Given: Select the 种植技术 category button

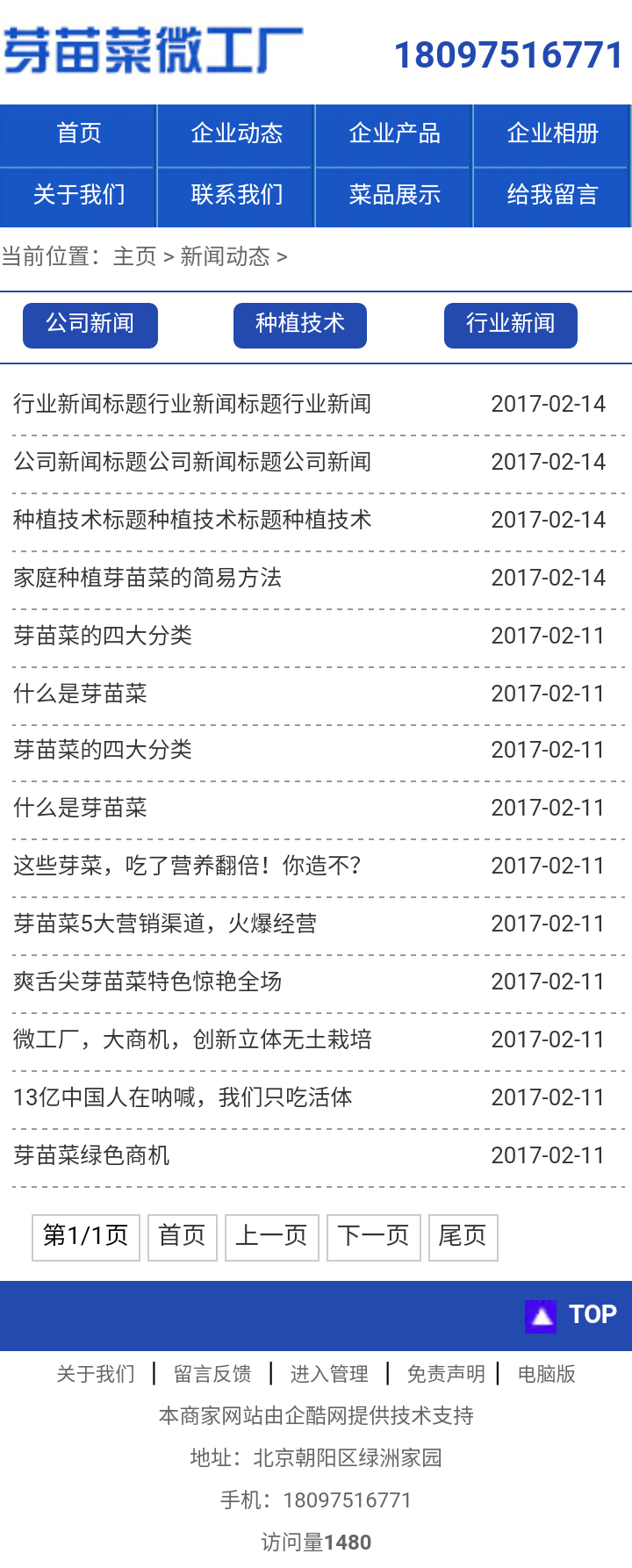Looking at the screenshot, I should tap(300, 325).
